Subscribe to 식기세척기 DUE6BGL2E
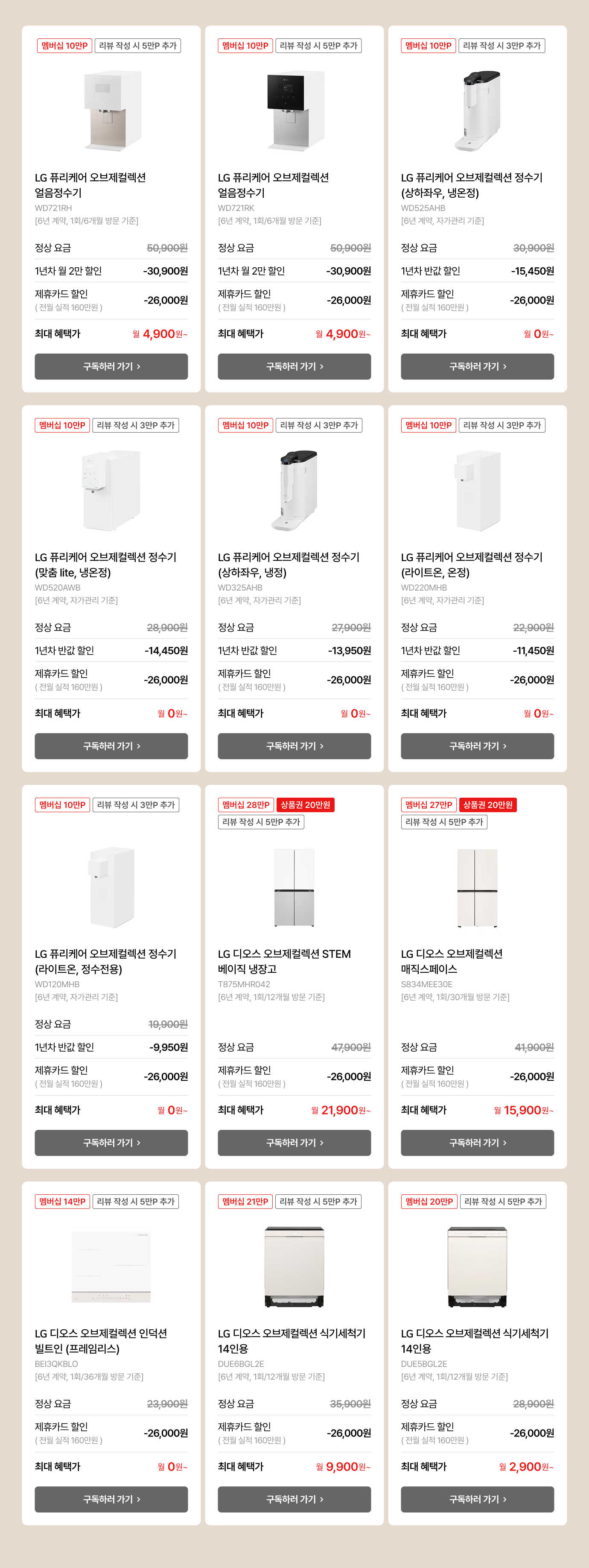 [x=294, y=1498]
